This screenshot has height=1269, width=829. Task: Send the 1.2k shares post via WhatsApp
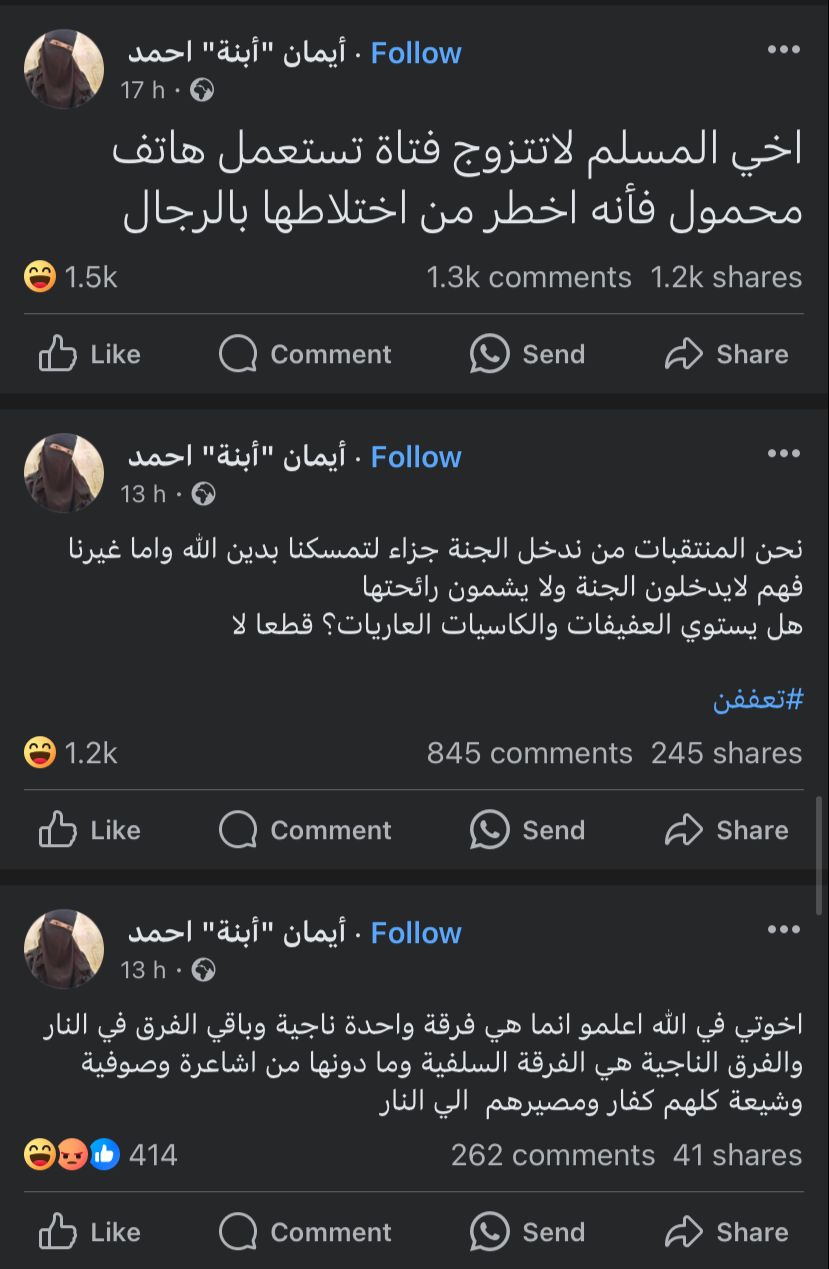pyautogui.click(x=527, y=354)
